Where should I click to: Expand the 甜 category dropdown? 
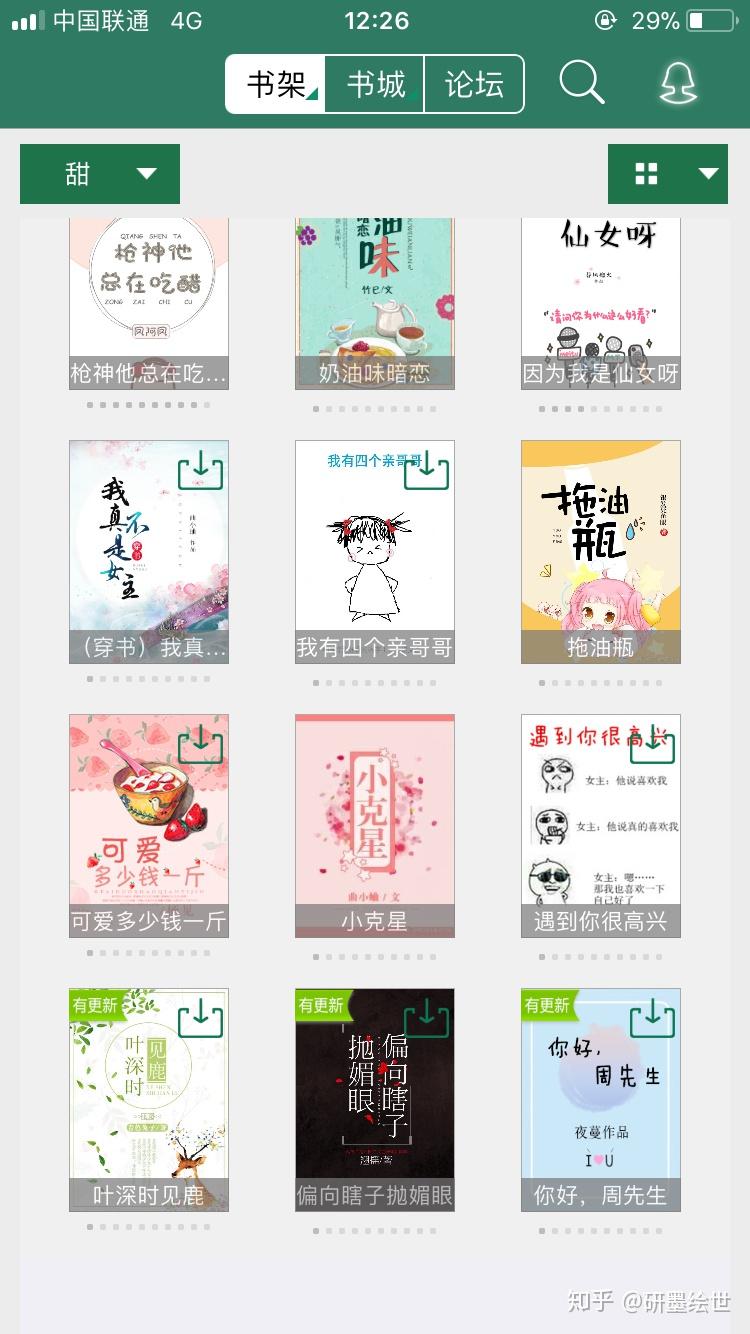click(100, 174)
